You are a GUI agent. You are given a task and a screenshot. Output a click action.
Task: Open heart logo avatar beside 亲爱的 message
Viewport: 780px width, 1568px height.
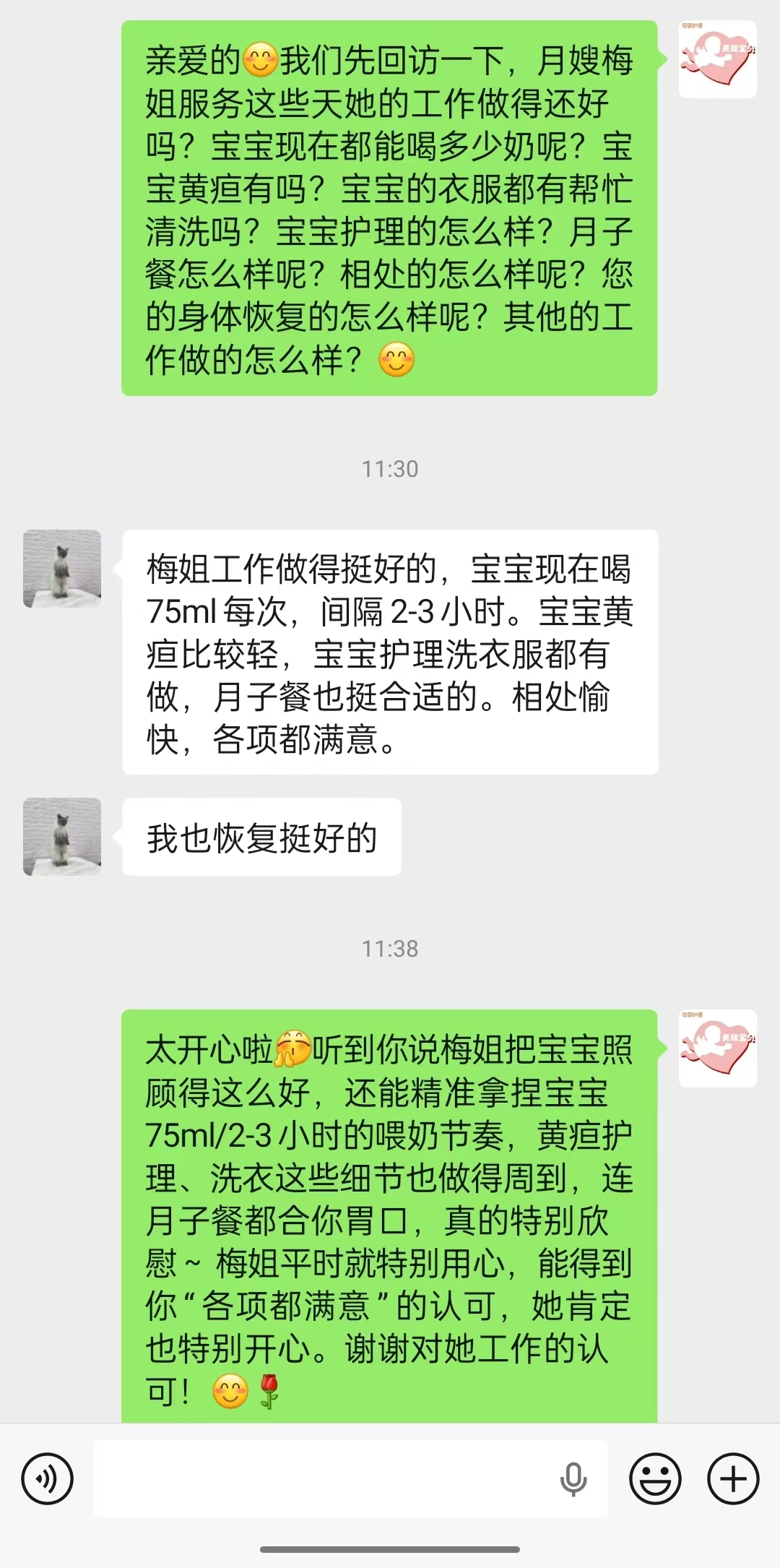pos(717,59)
